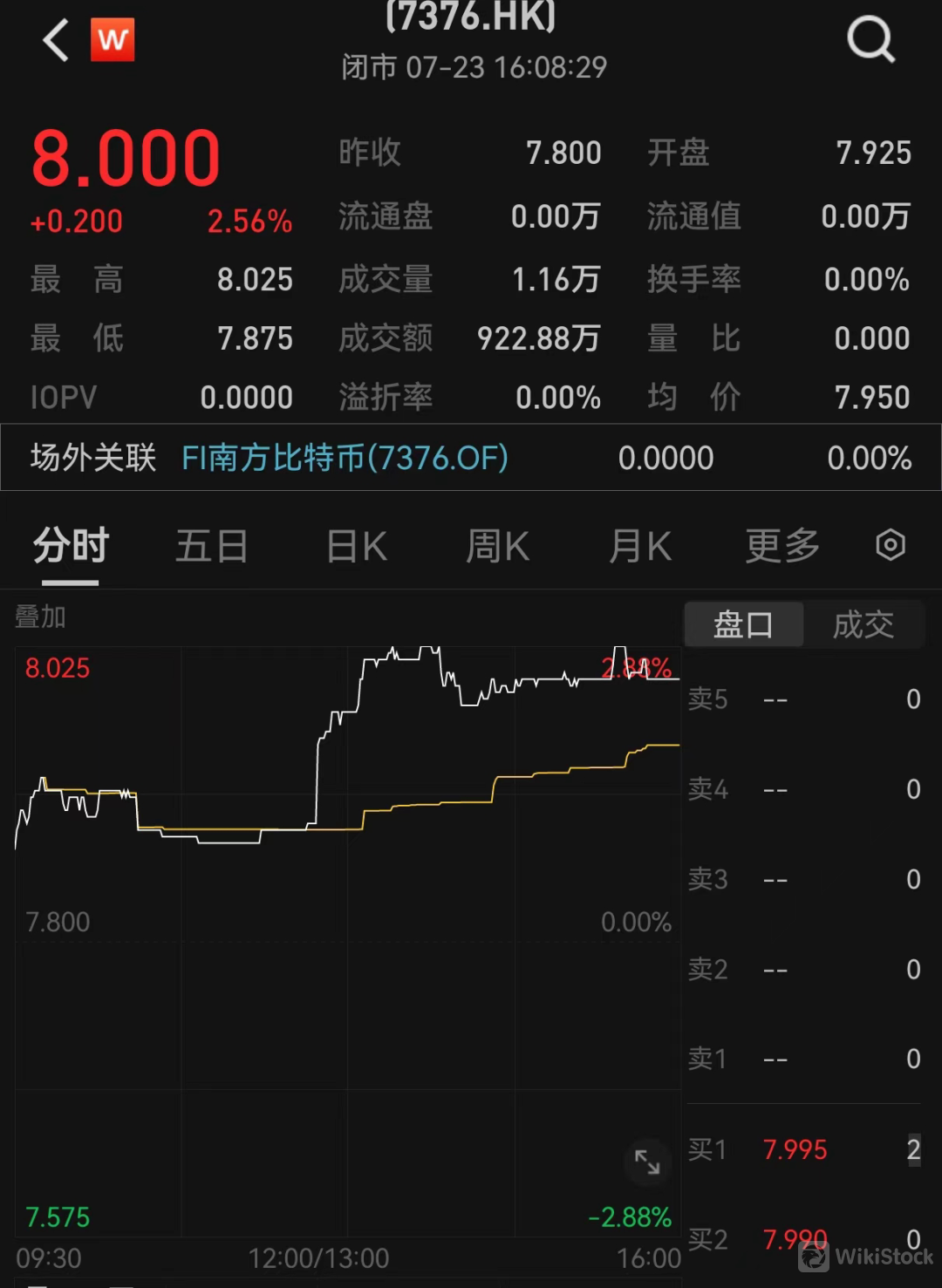Screen dimensions: 942x1288
Task: Open chart settings hexagon icon
Action: [890, 545]
